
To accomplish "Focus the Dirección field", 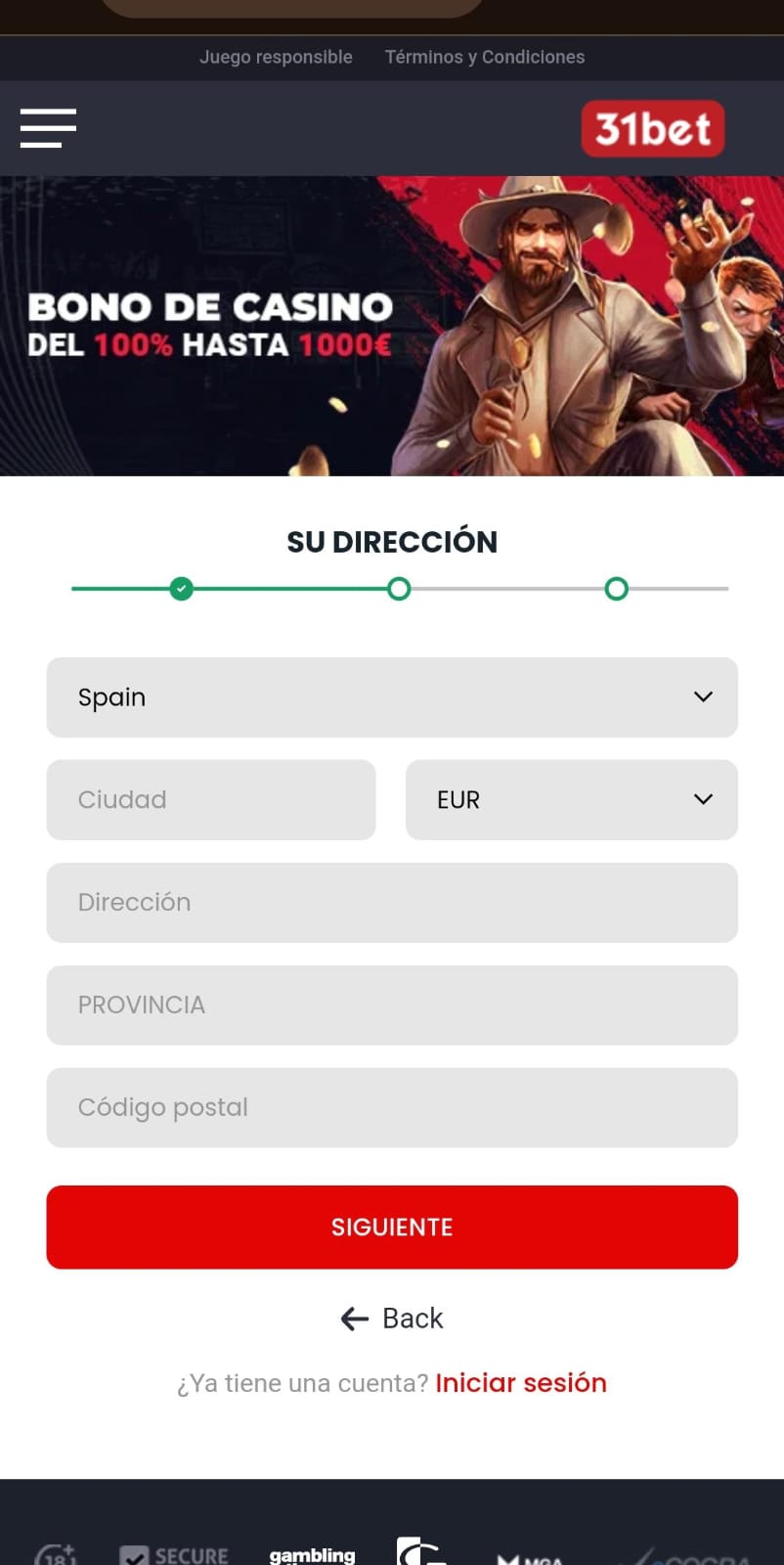I will 392,903.
